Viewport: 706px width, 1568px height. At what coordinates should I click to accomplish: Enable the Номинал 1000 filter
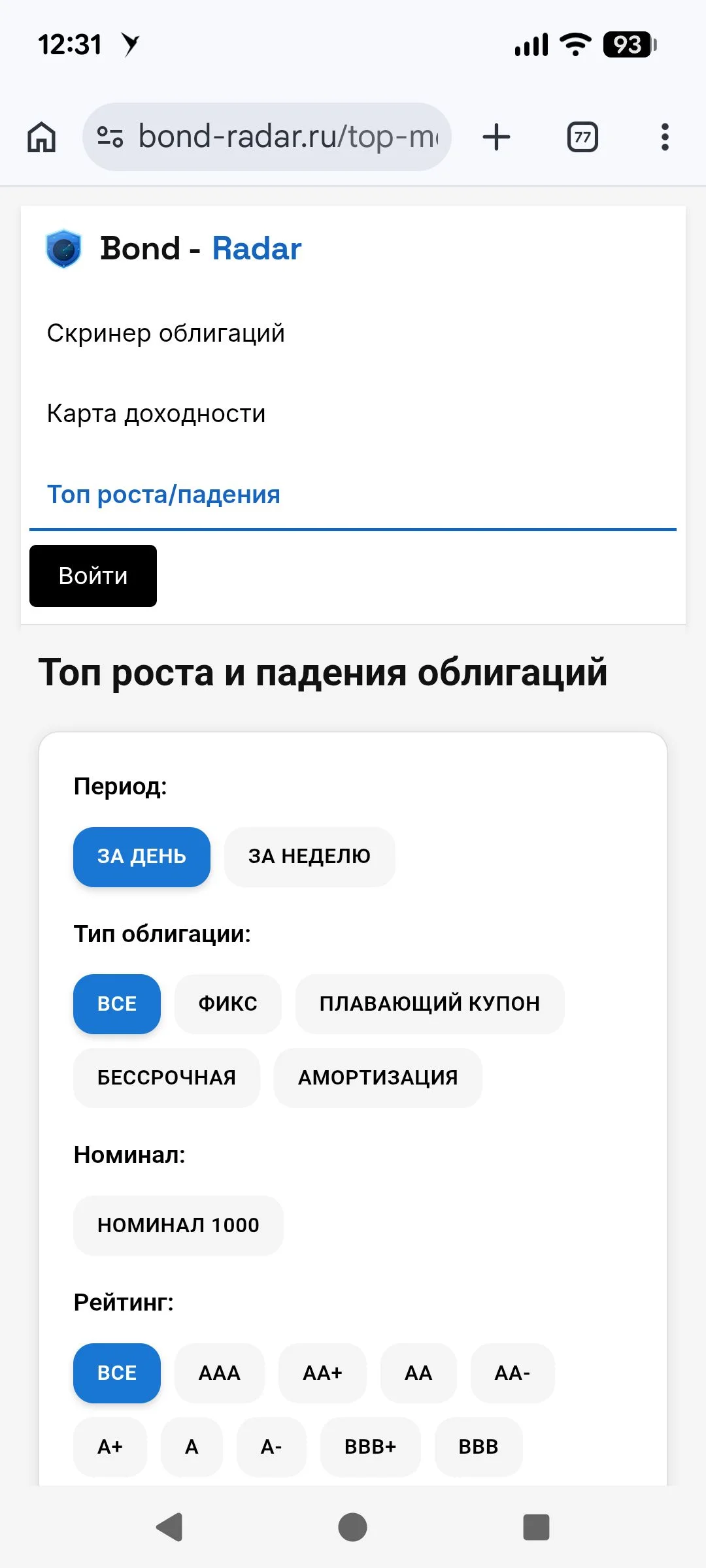point(178,1225)
